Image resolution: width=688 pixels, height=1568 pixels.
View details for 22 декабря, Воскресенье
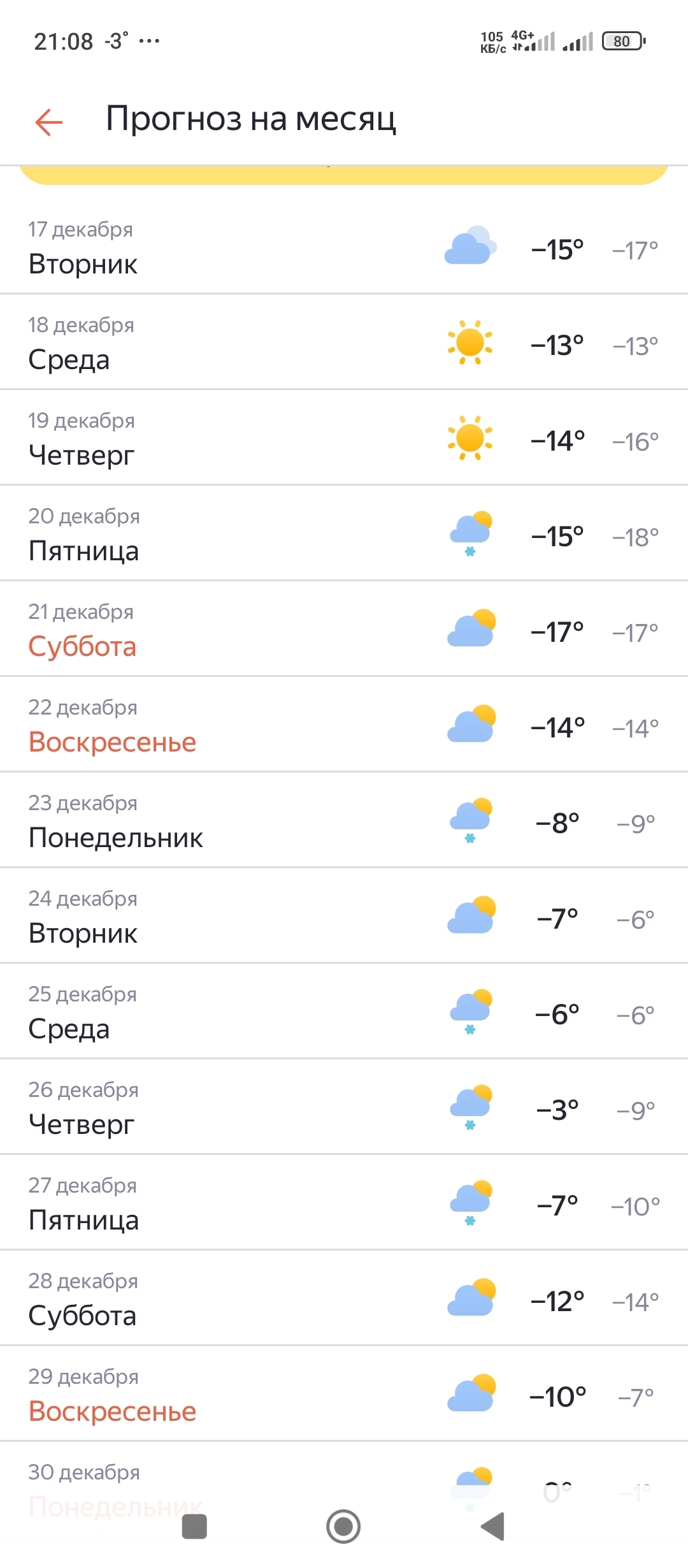pyautogui.click(x=344, y=725)
